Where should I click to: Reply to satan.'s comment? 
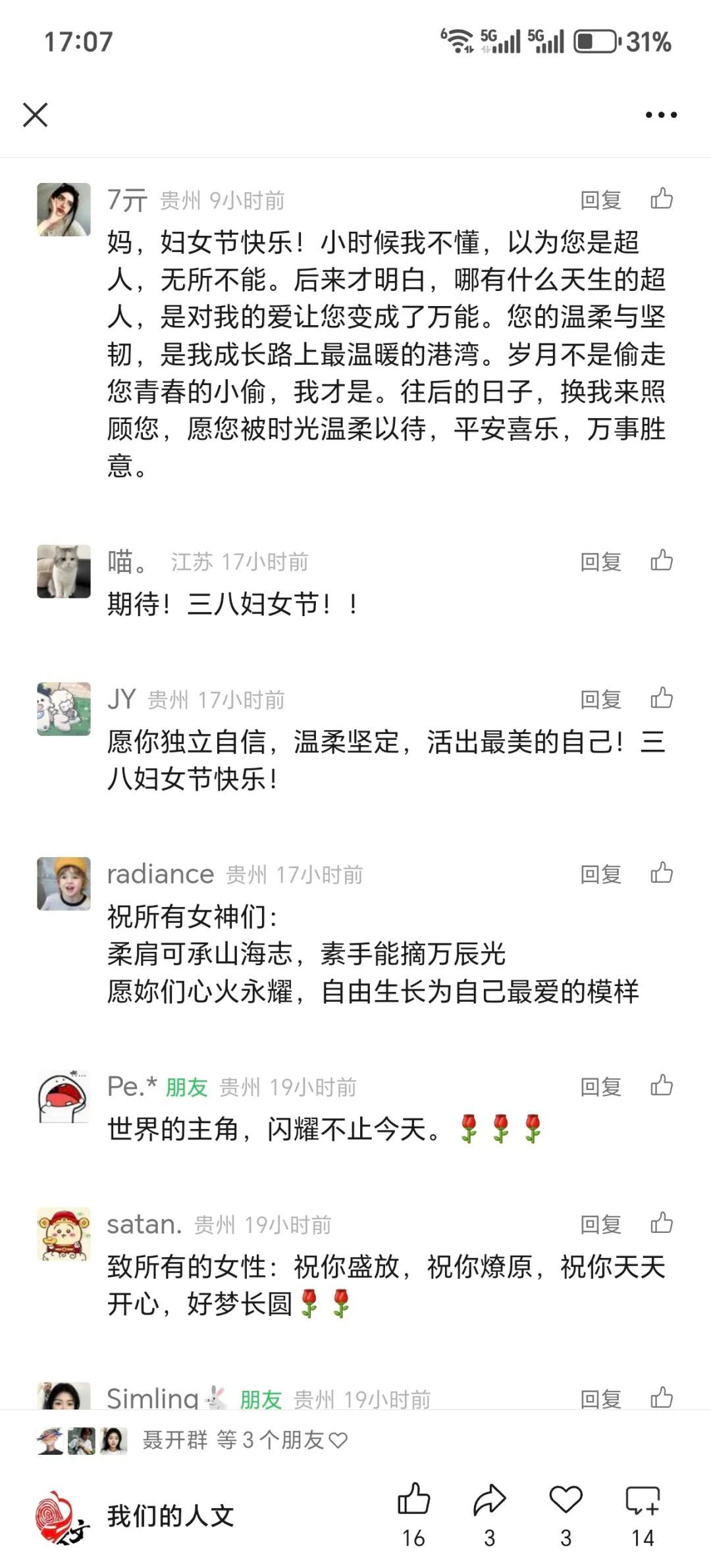coord(600,1225)
